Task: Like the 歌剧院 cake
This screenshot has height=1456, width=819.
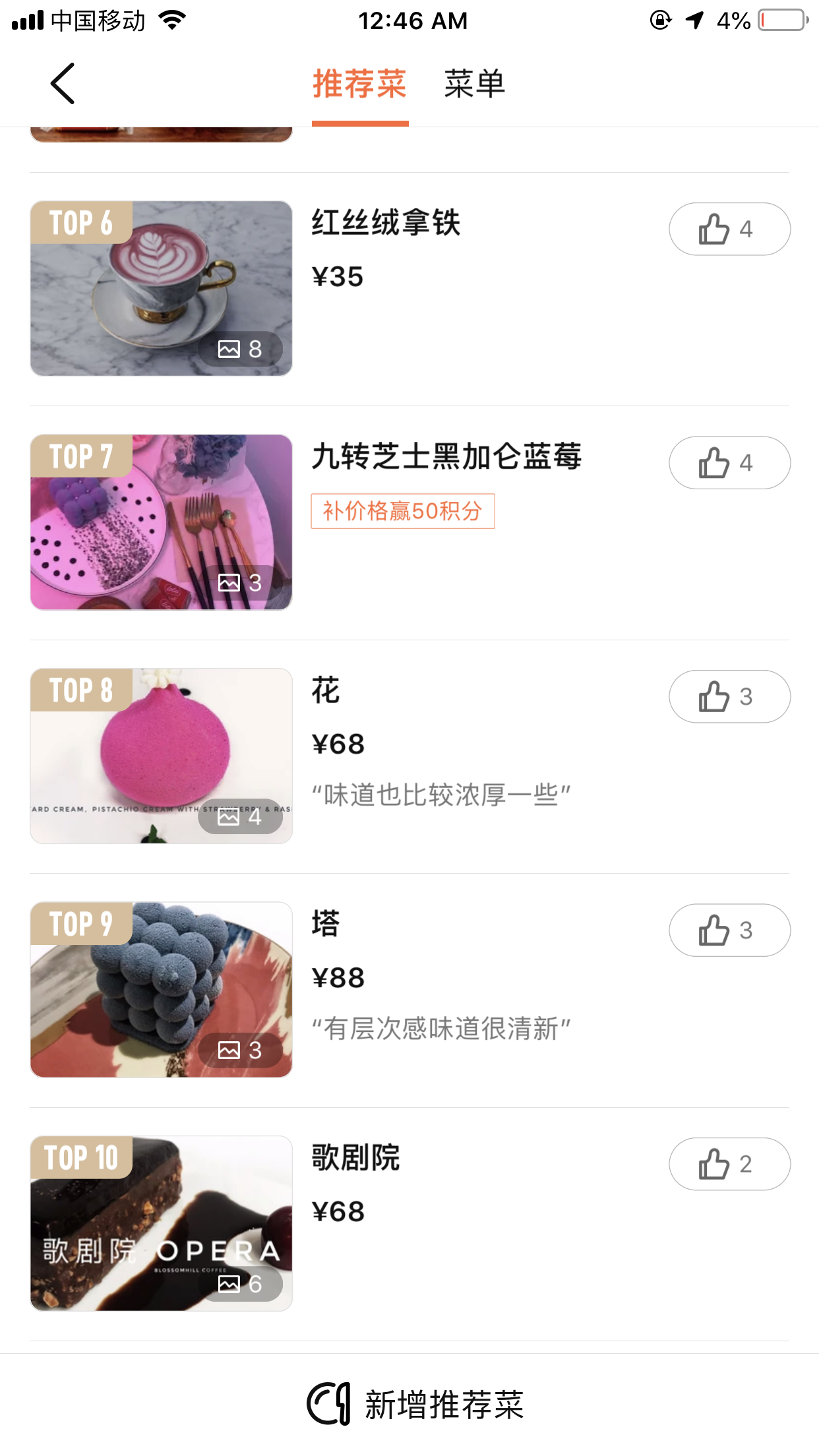Action: (729, 1164)
